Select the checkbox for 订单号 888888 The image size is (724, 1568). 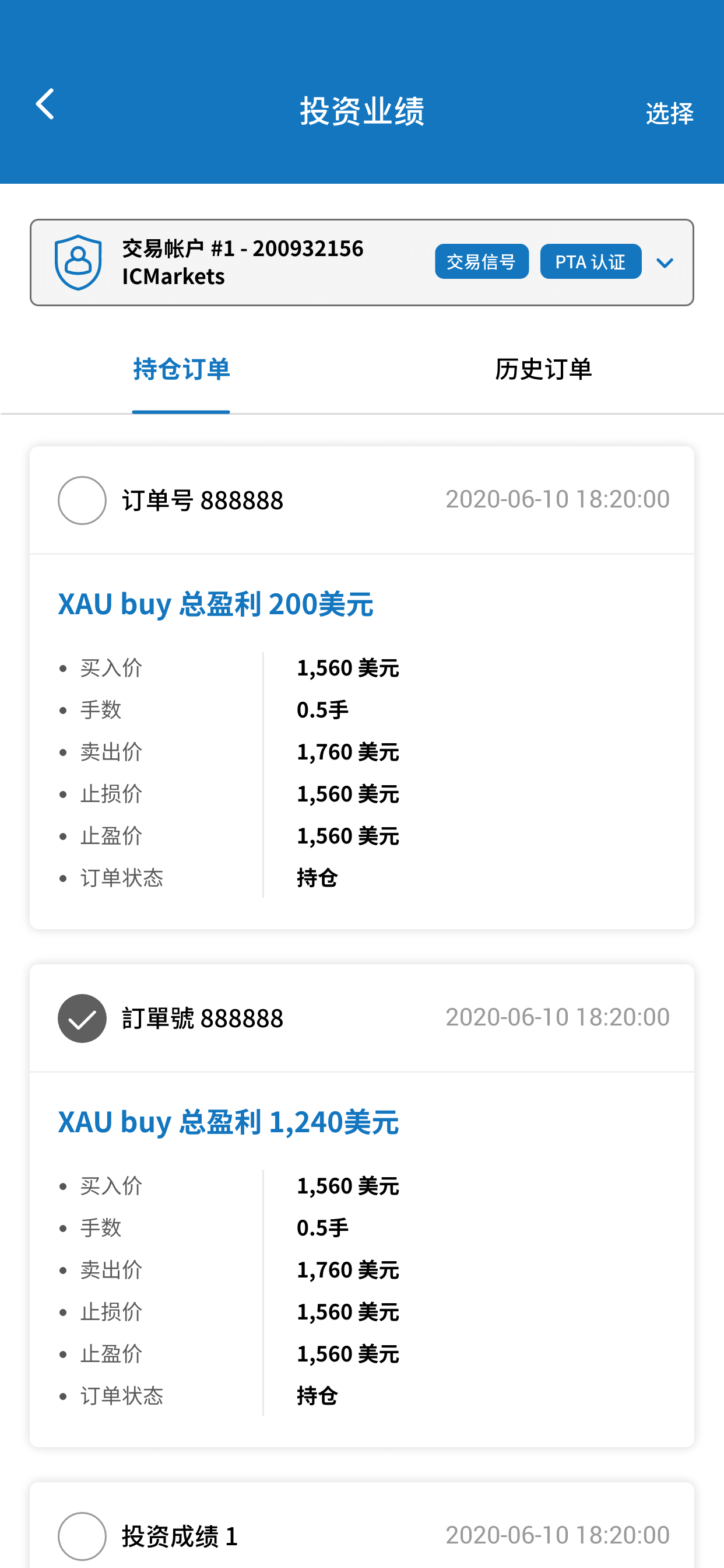82,501
